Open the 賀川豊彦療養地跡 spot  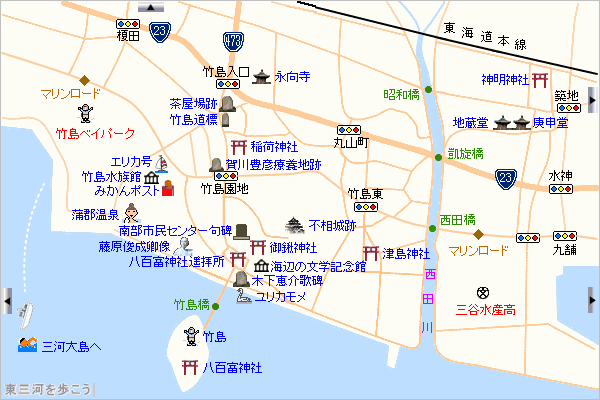pos(280,163)
